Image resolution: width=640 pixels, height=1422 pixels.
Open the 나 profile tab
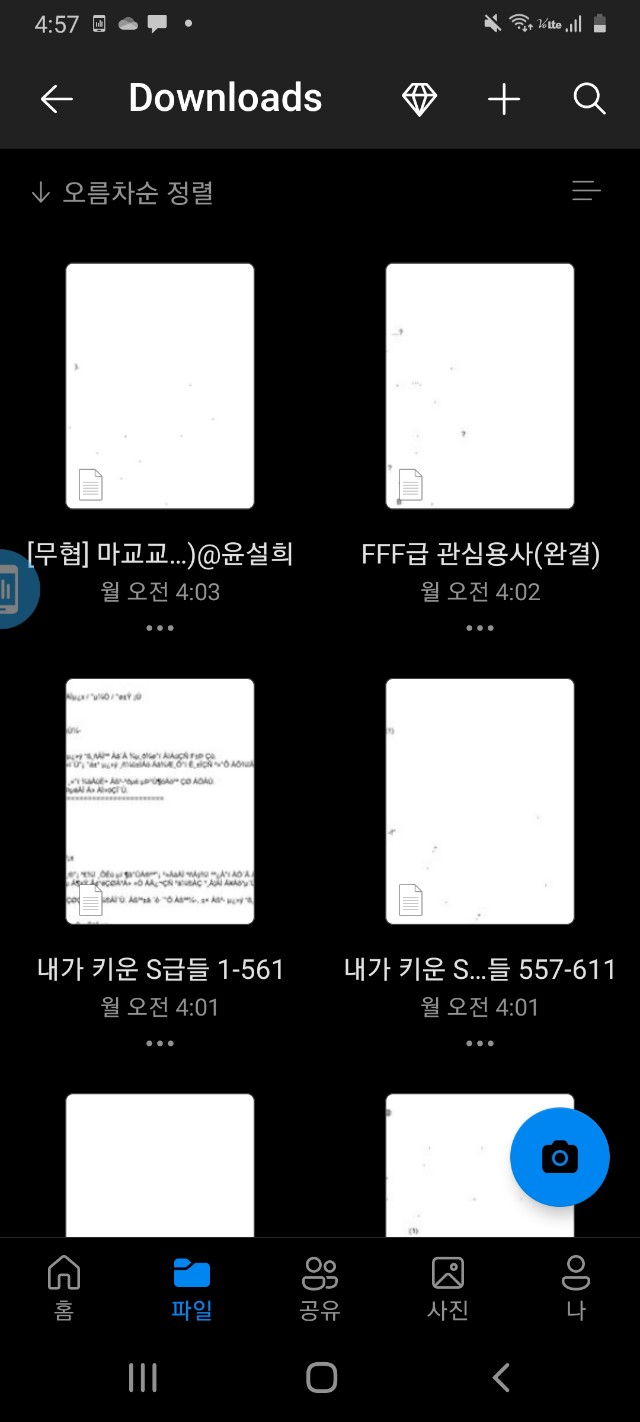coord(576,1288)
